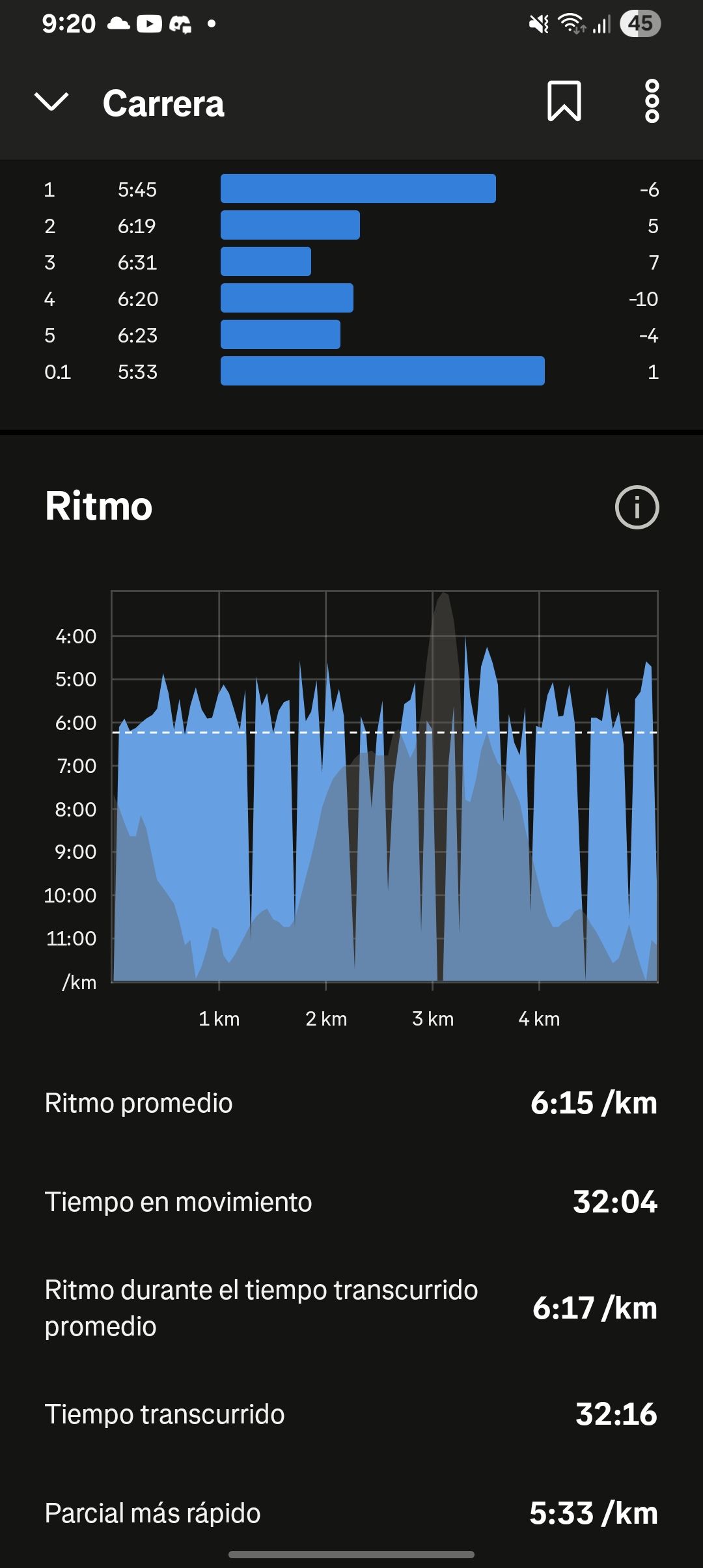Collapse the Carrera screen with the down chevron
Viewport: 703px width, 1568px height.
(x=51, y=102)
